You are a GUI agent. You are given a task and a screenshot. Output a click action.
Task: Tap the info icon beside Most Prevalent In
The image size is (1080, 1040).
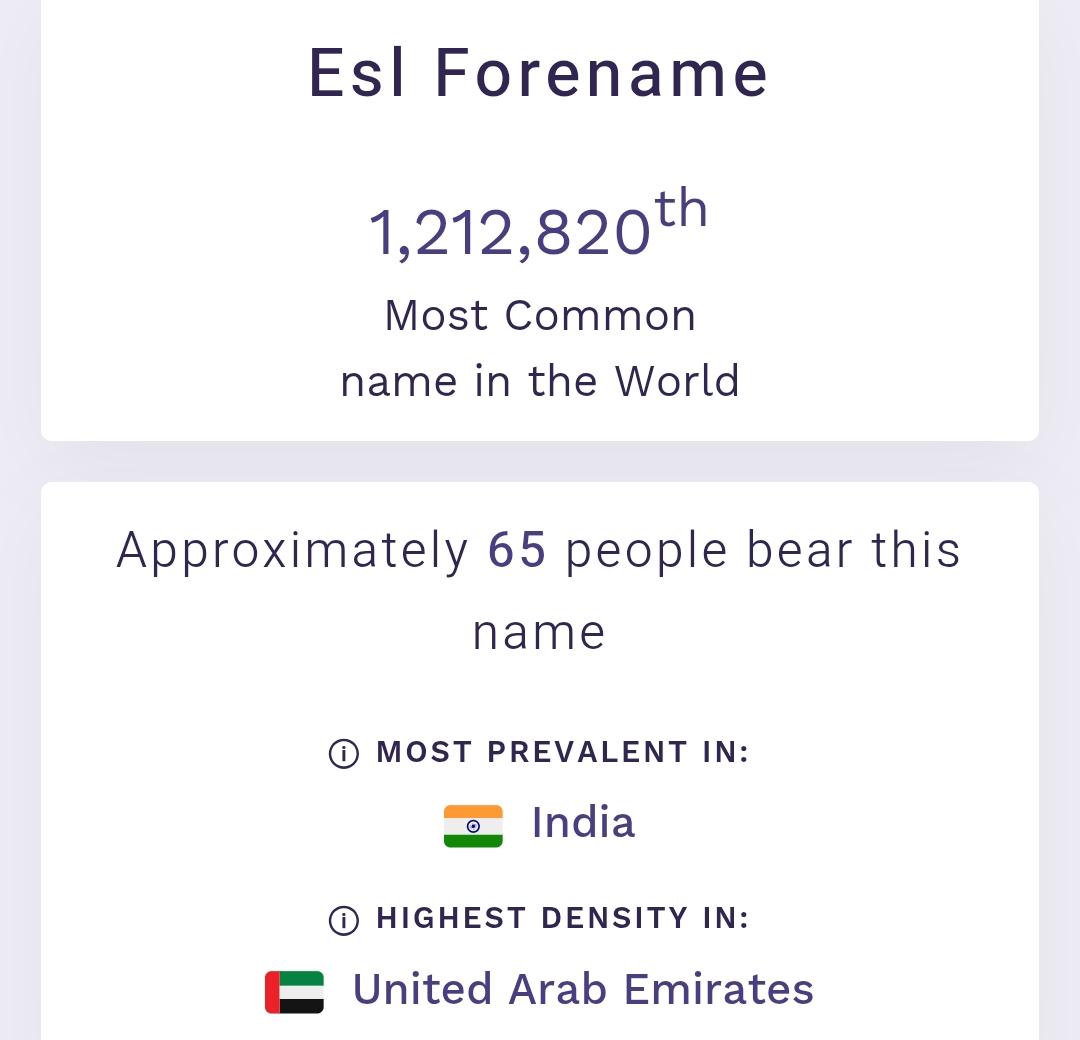click(344, 753)
